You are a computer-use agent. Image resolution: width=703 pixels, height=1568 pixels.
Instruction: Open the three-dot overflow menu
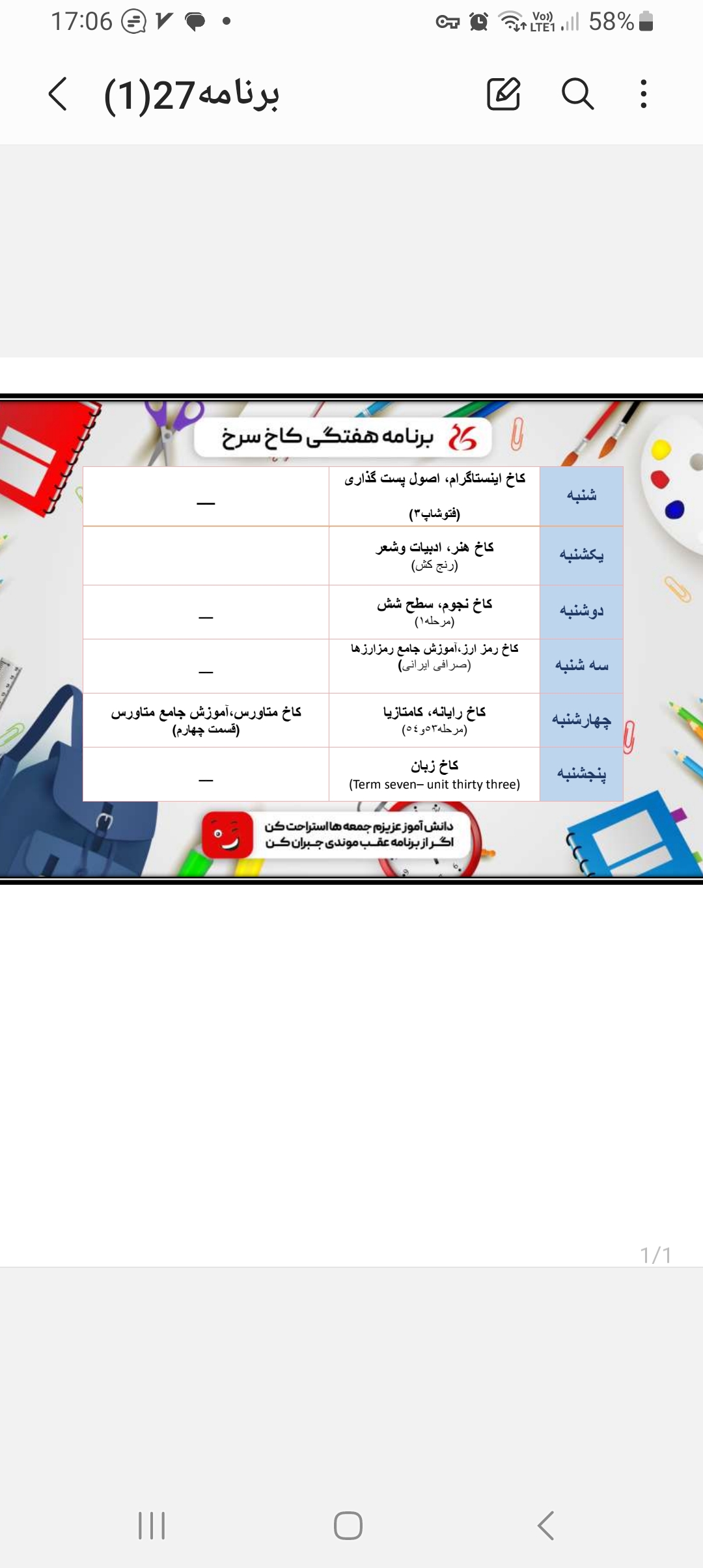coord(643,94)
